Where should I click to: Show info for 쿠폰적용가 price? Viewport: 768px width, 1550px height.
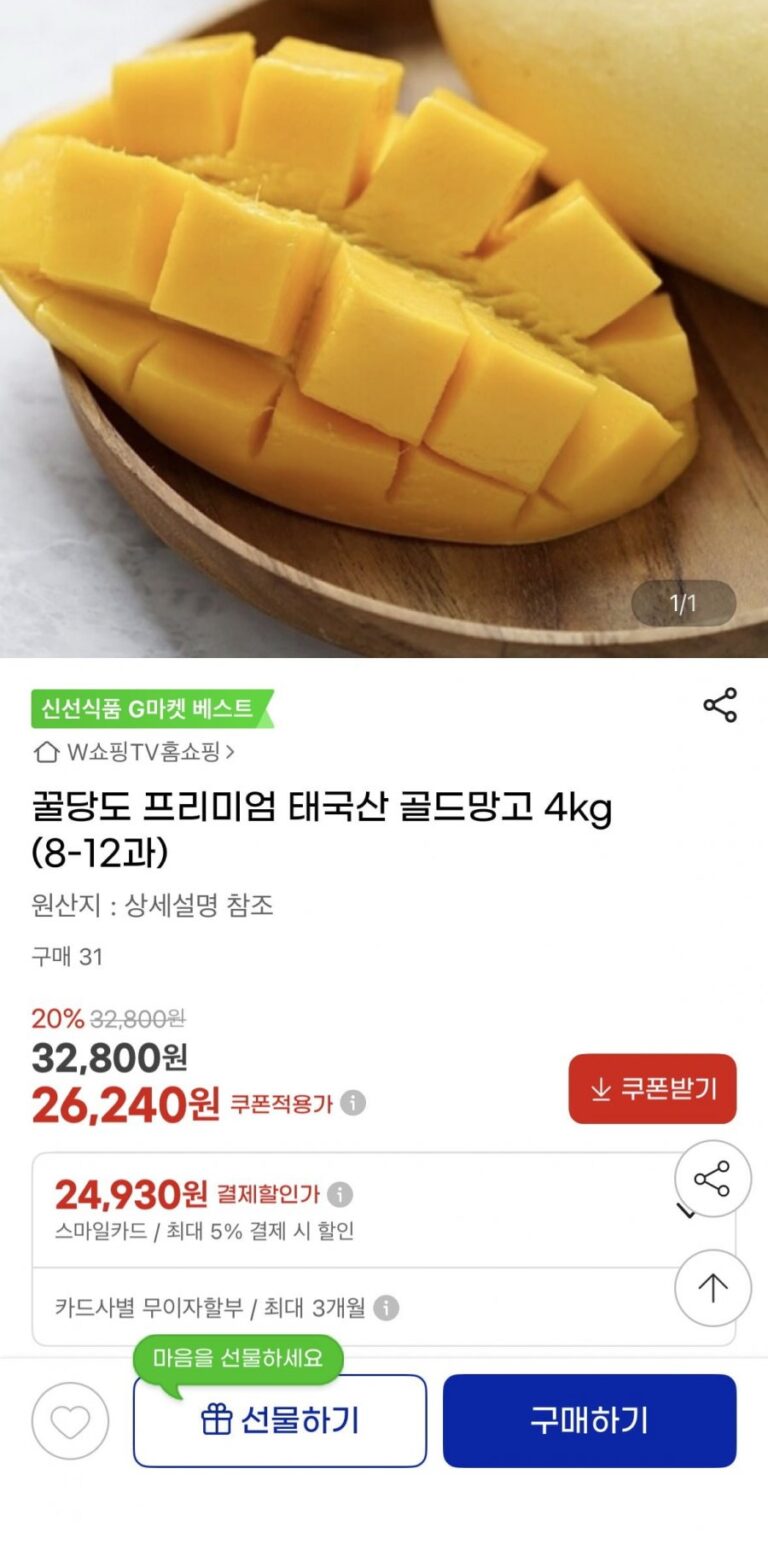tap(353, 1103)
